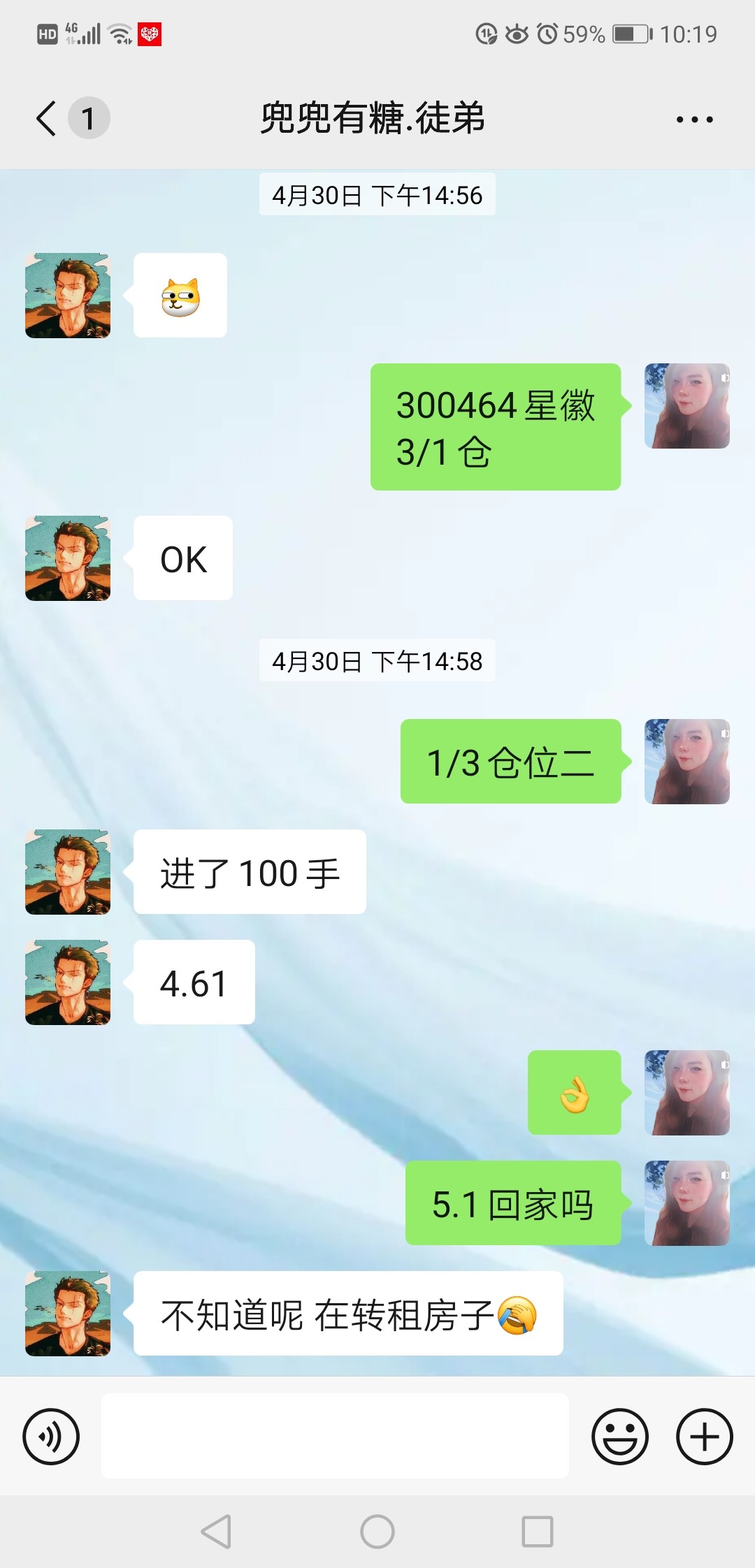The height and width of the screenshot is (1568, 755).
Task: Open the plus attachment menu
Action: [705, 1437]
